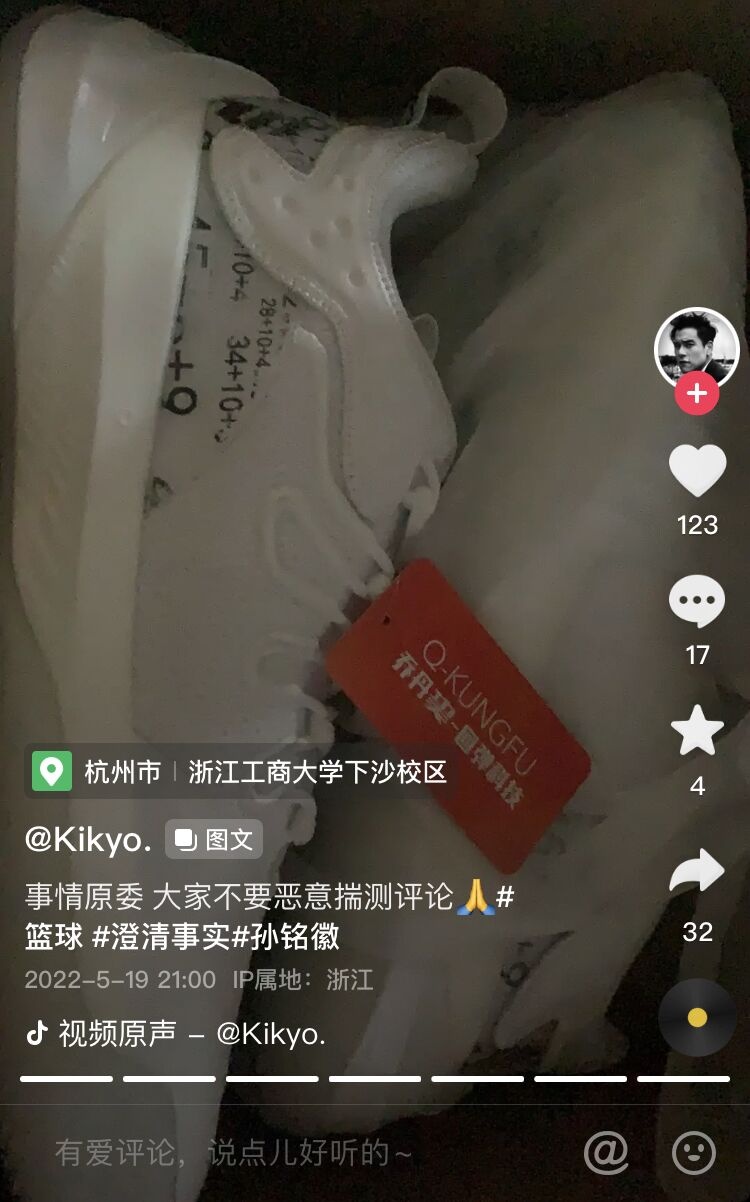Open the creator's profile avatar

[696, 349]
